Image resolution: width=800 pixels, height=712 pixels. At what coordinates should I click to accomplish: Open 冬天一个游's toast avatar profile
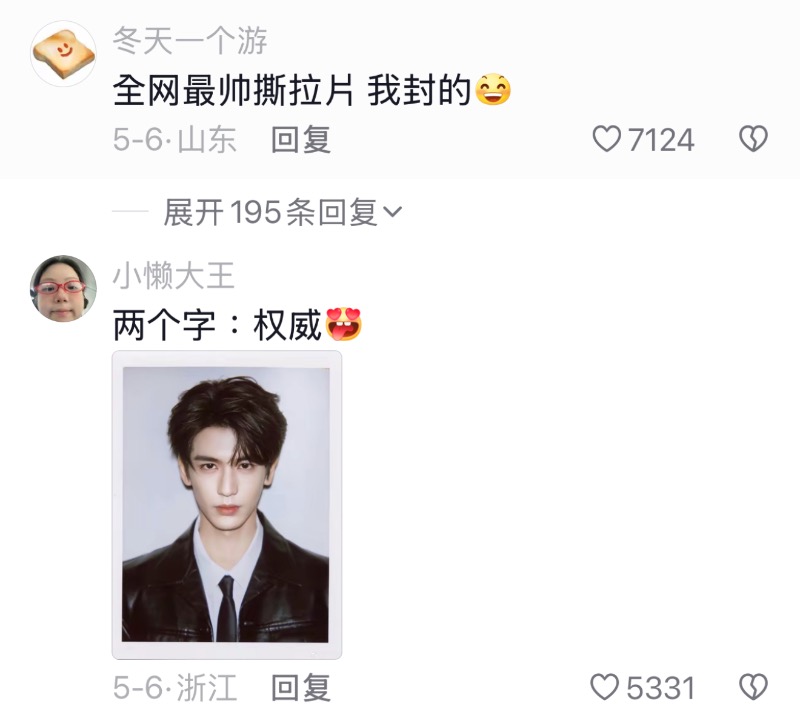(x=63, y=54)
